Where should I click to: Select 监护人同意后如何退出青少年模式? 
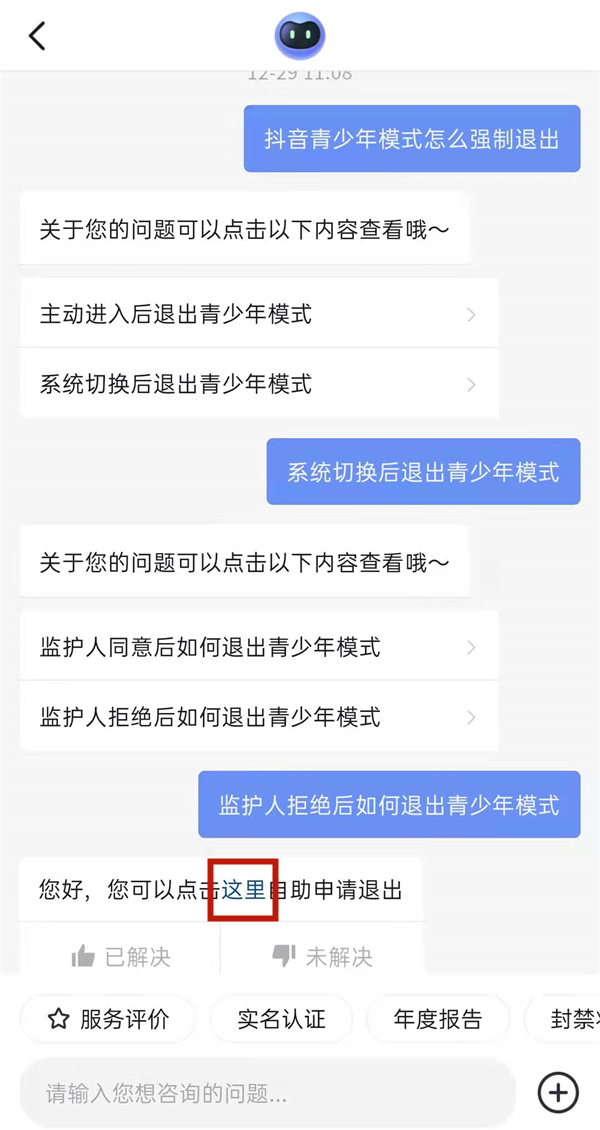[x=258, y=647]
